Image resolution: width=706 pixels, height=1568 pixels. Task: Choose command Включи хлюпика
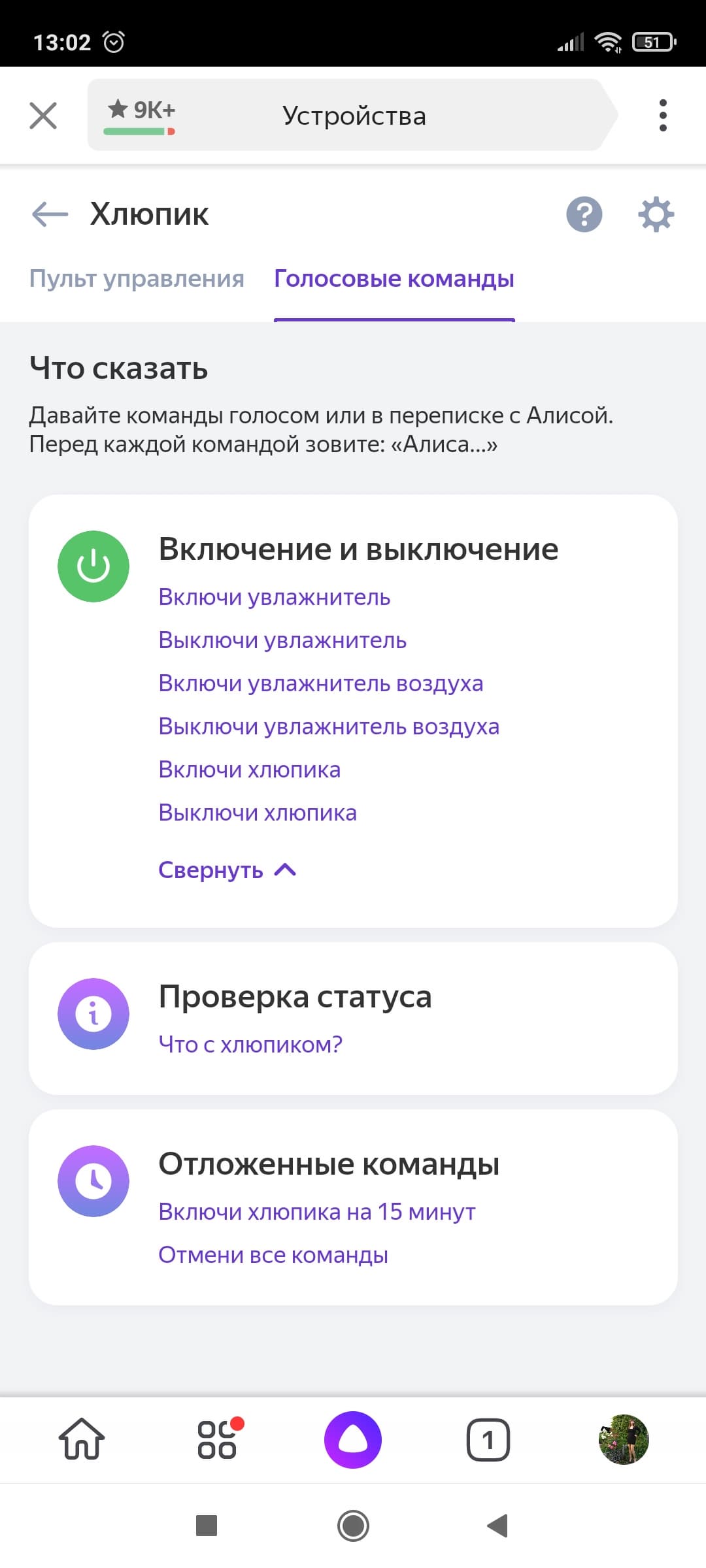[x=250, y=770]
